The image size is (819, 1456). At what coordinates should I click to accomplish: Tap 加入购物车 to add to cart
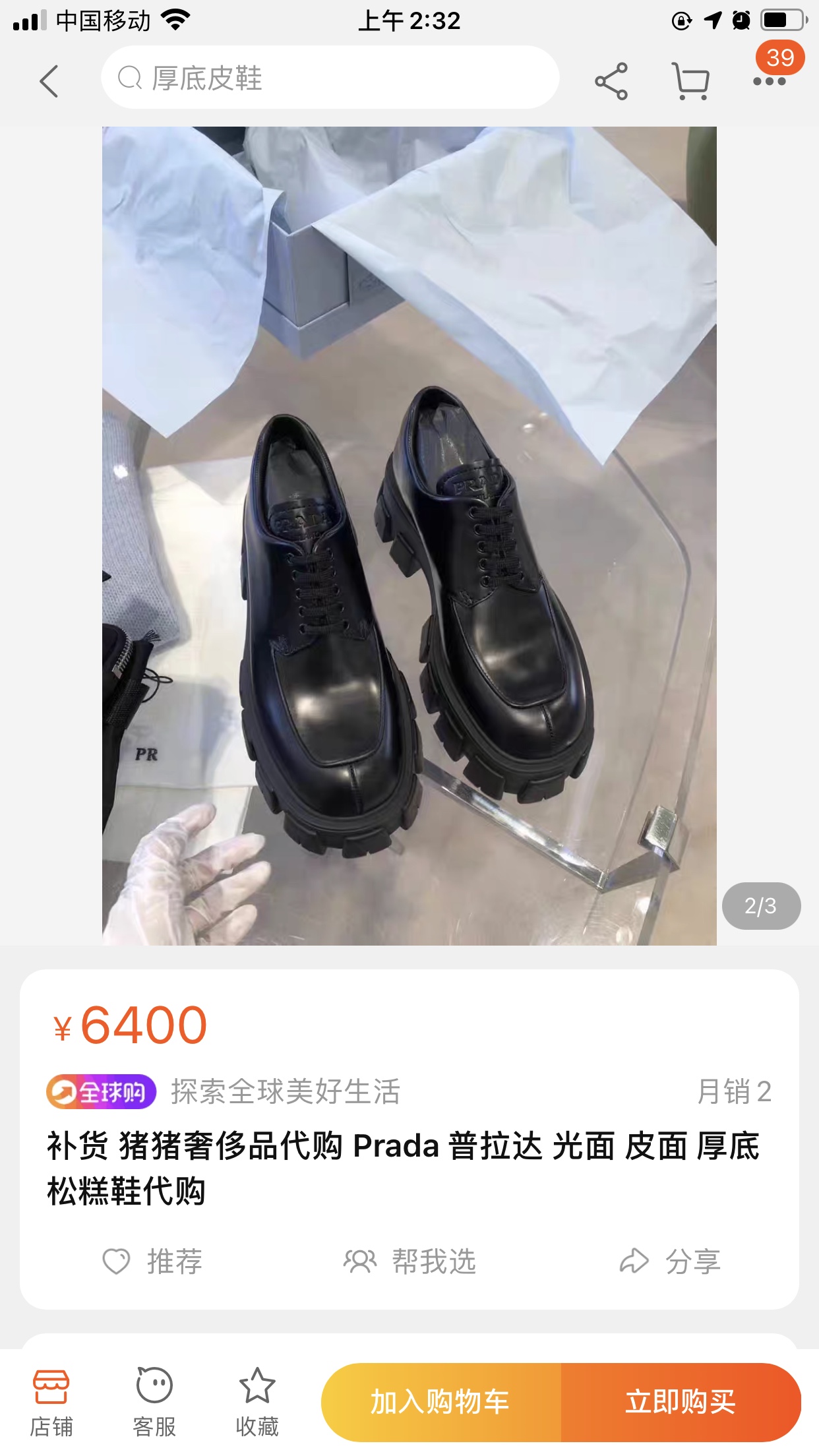(440, 1401)
